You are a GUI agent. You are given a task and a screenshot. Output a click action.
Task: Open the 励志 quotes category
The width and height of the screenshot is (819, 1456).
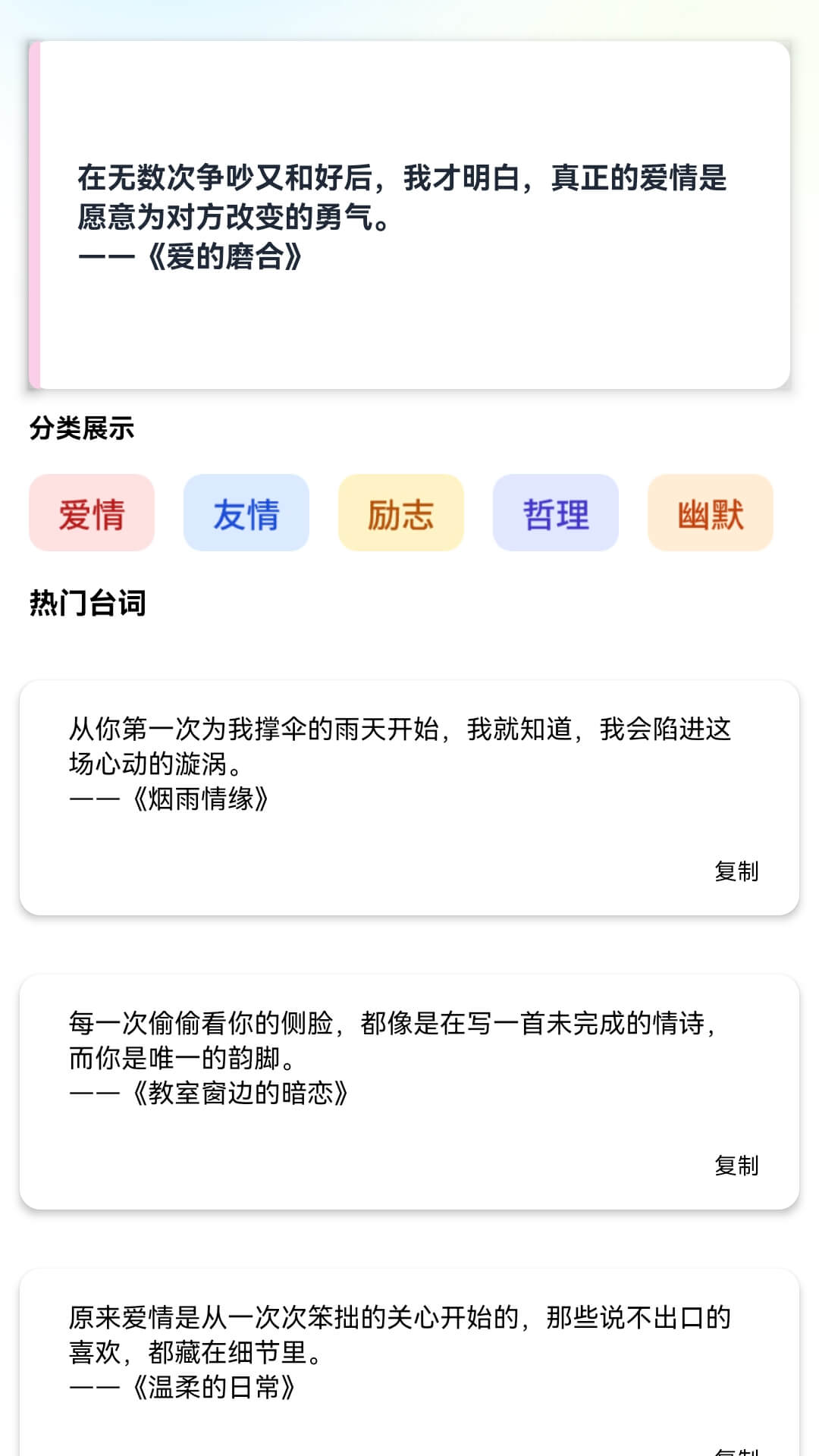tap(400, 513)
